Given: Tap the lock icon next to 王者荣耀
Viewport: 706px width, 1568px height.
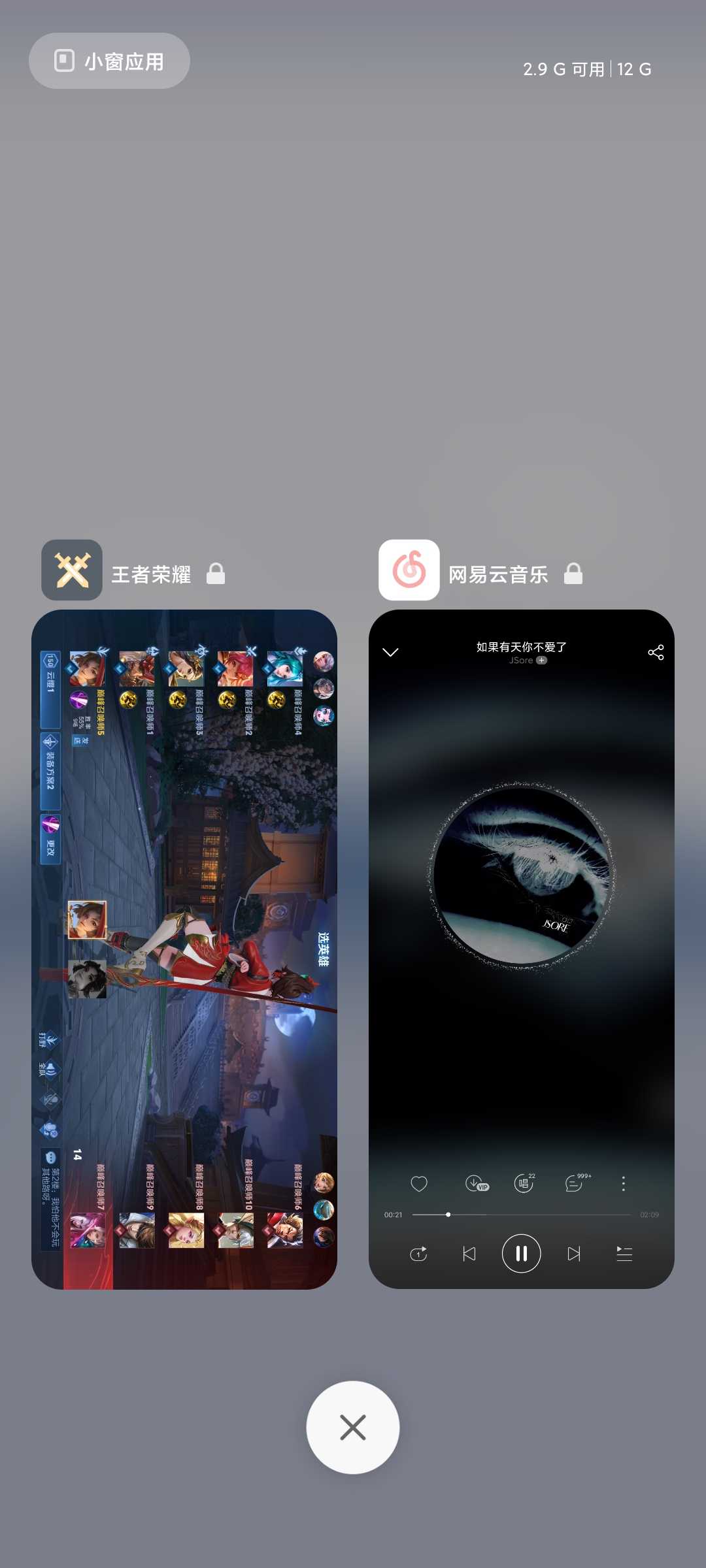Looking at the screenshot, I should pos(216,574).
